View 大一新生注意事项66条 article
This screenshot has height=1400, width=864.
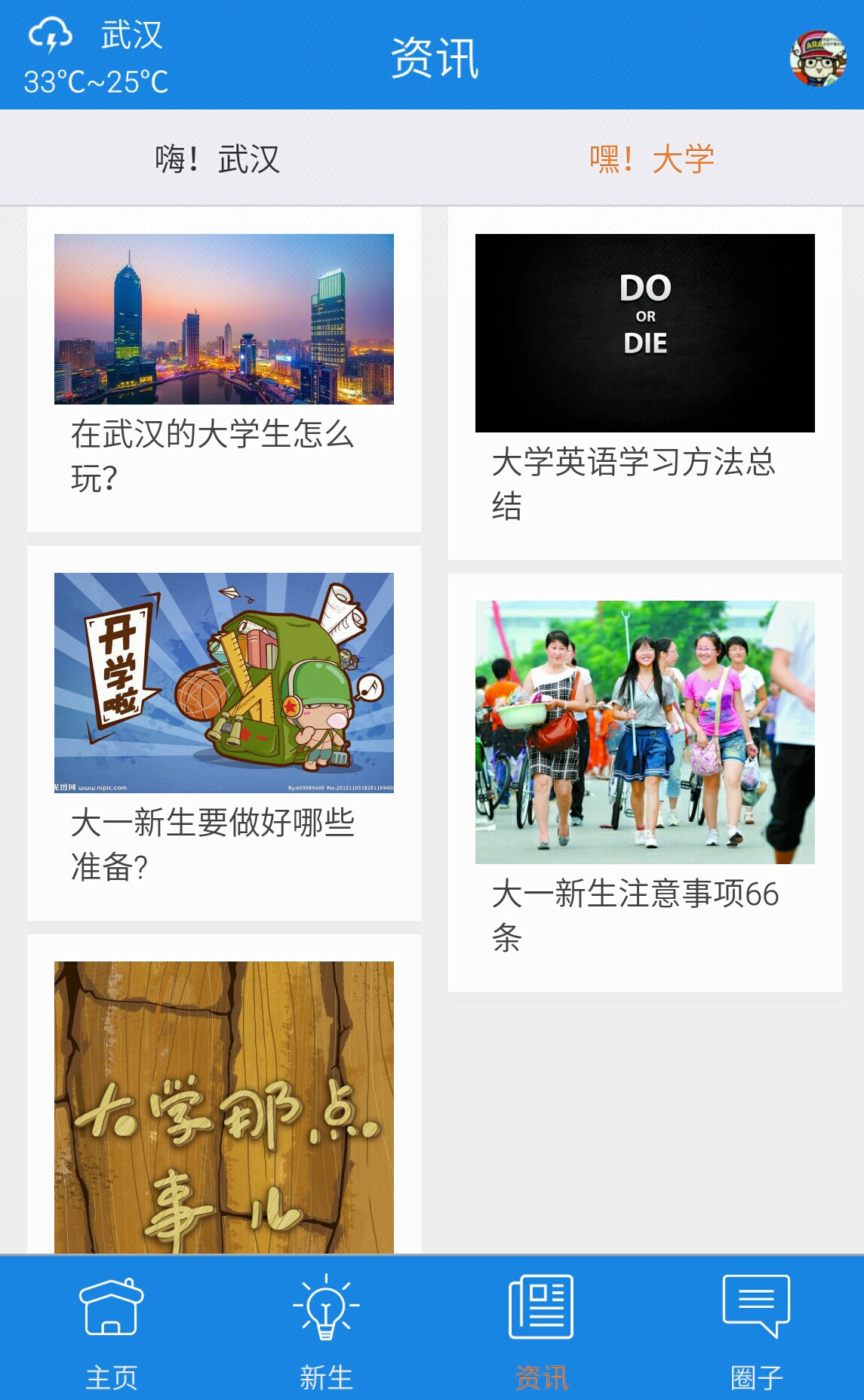tap(645, 781)
